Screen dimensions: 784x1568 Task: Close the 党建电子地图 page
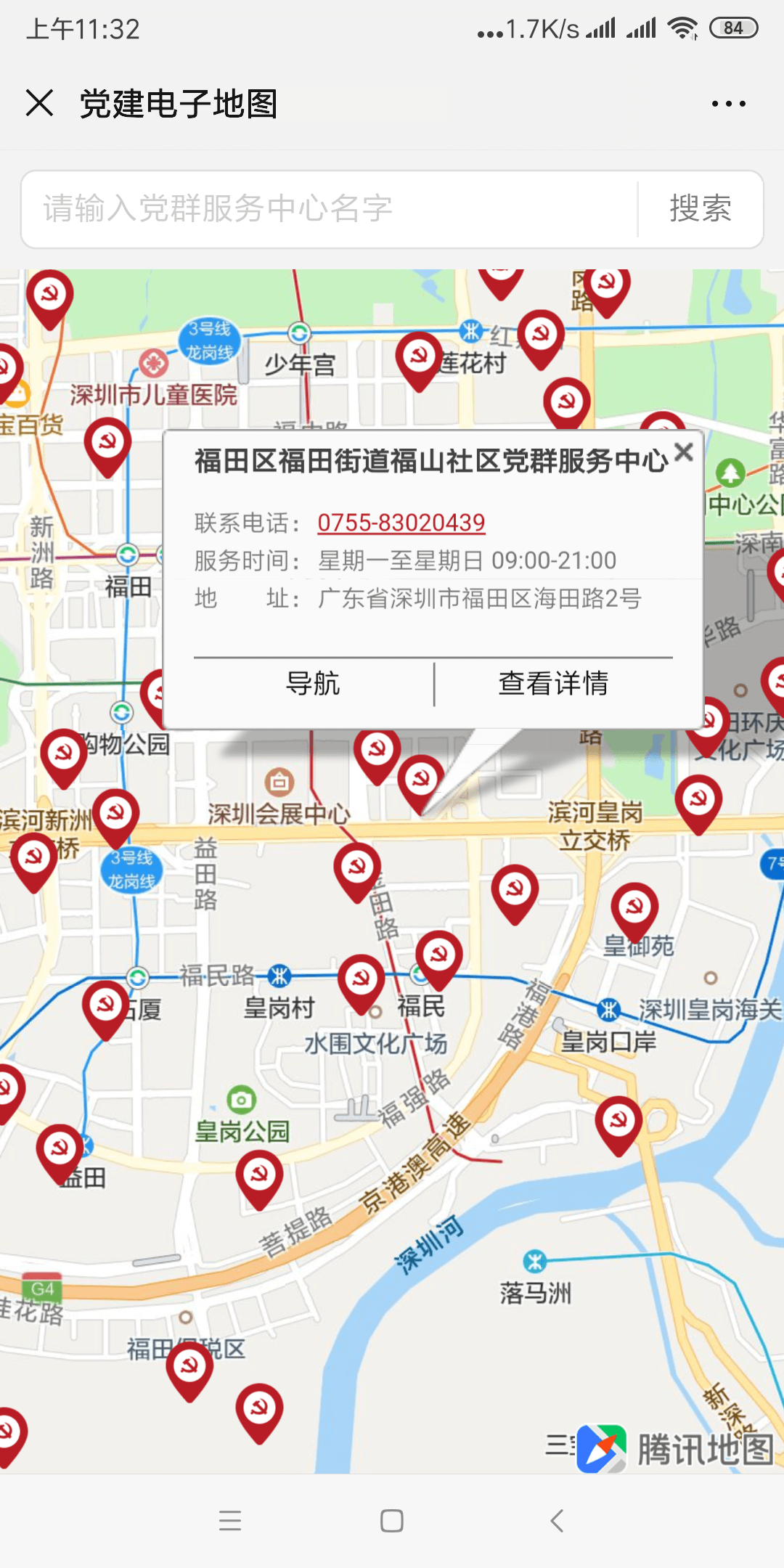40,103
